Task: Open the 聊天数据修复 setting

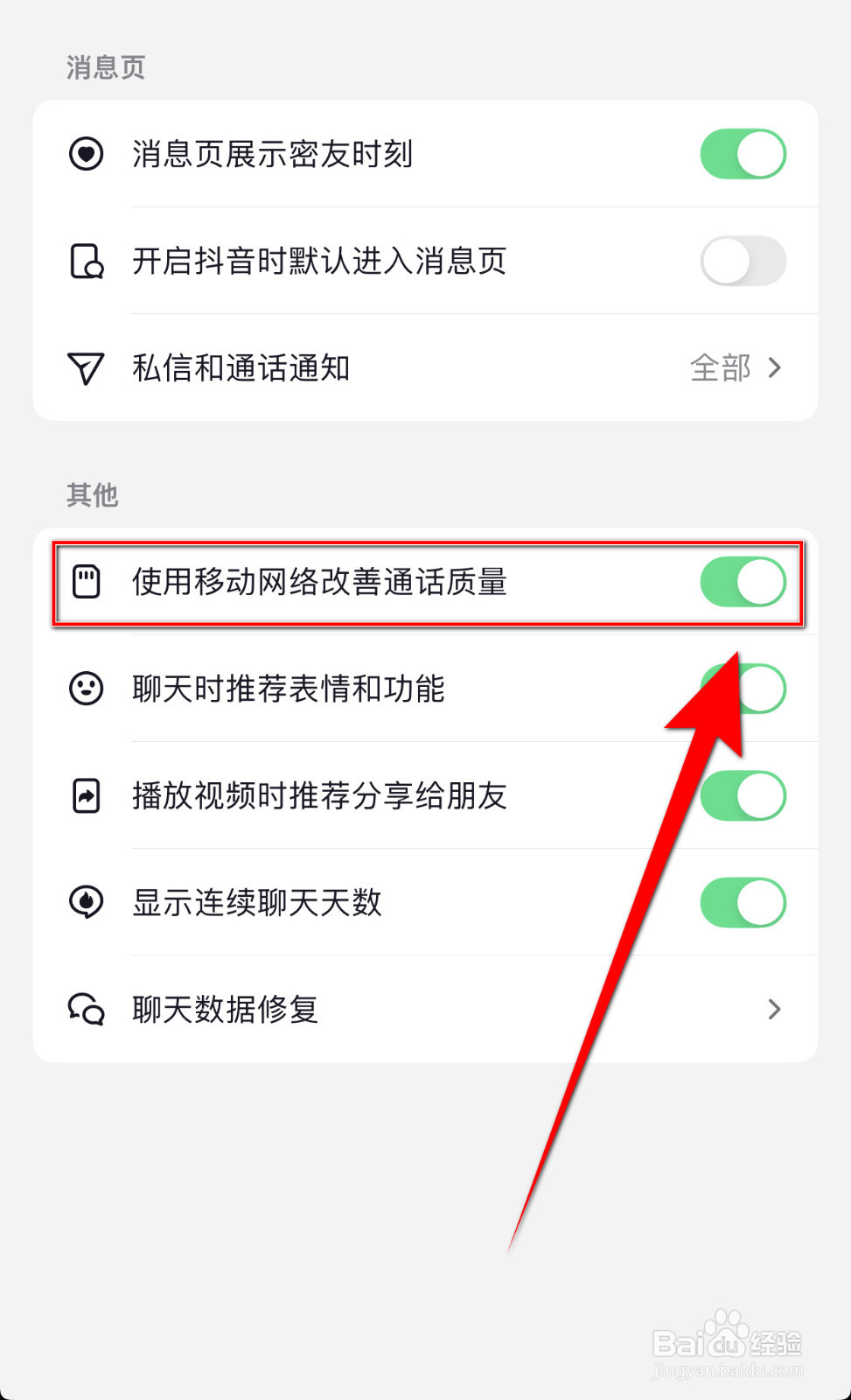Action: click(x=227, y=1009)
